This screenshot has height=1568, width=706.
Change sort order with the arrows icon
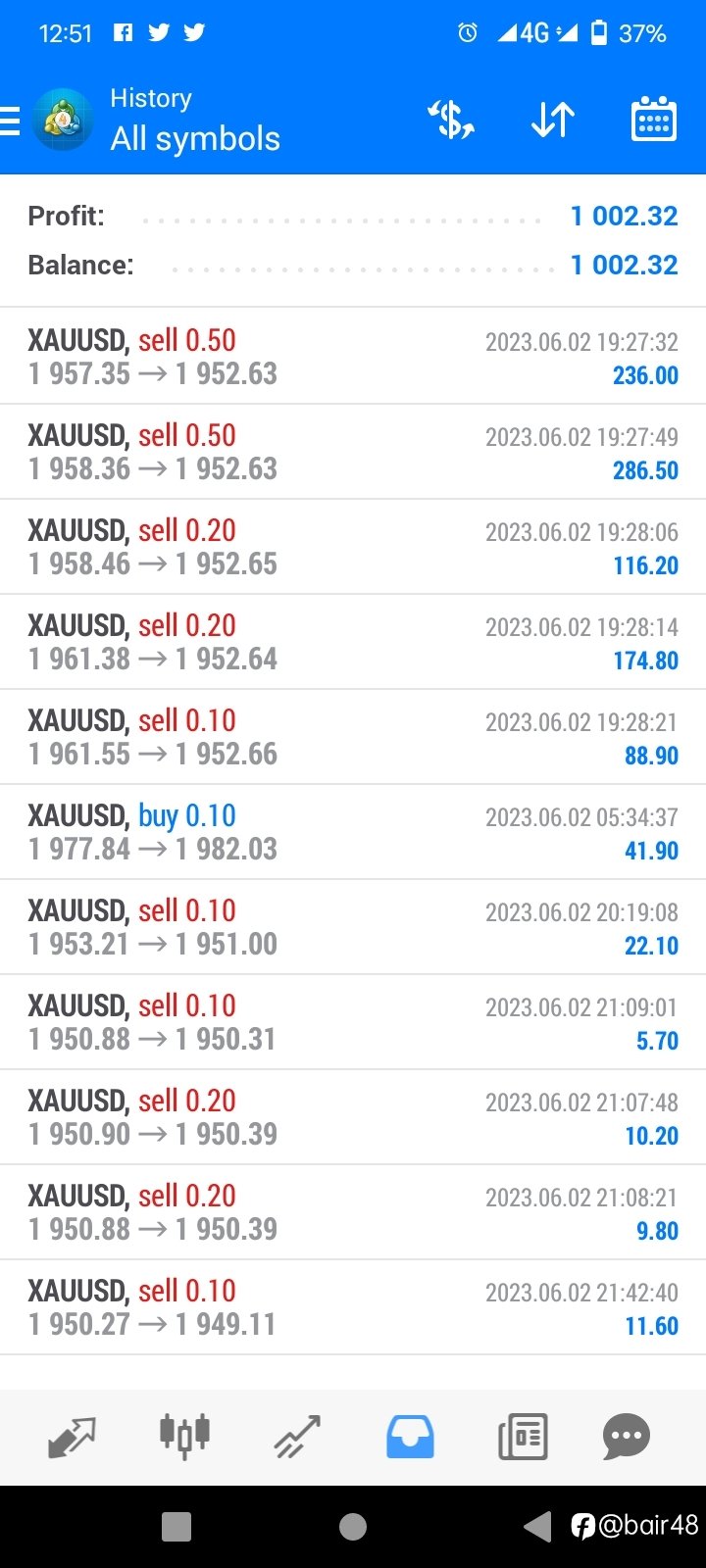(x=553, y=120)
